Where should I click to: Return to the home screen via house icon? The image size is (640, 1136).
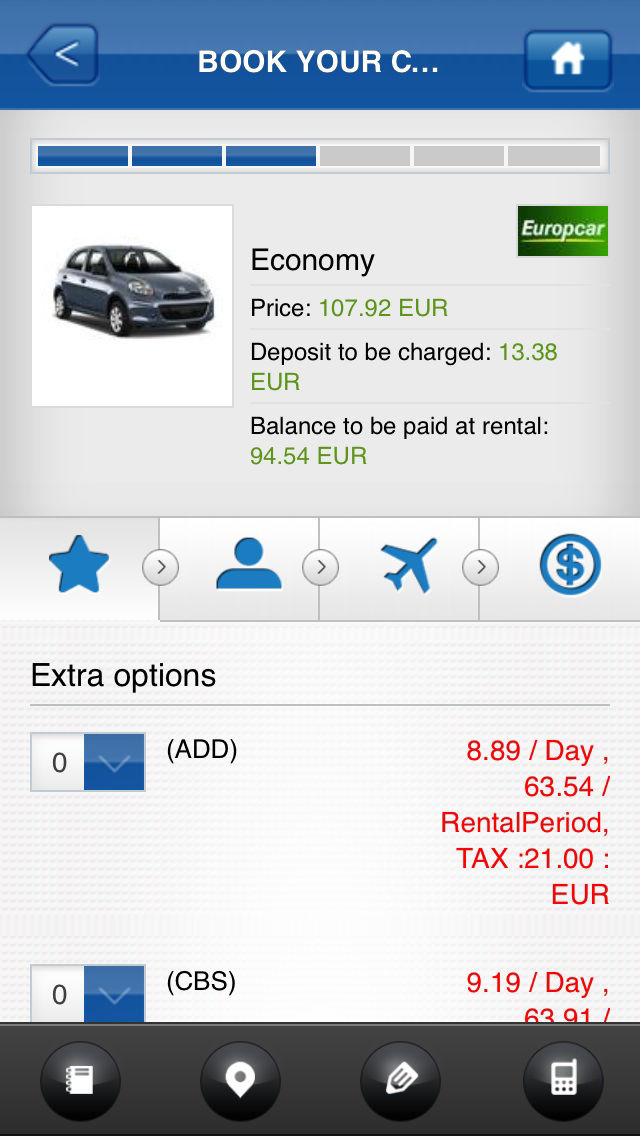pyautogui.click(x=568, y=60)
